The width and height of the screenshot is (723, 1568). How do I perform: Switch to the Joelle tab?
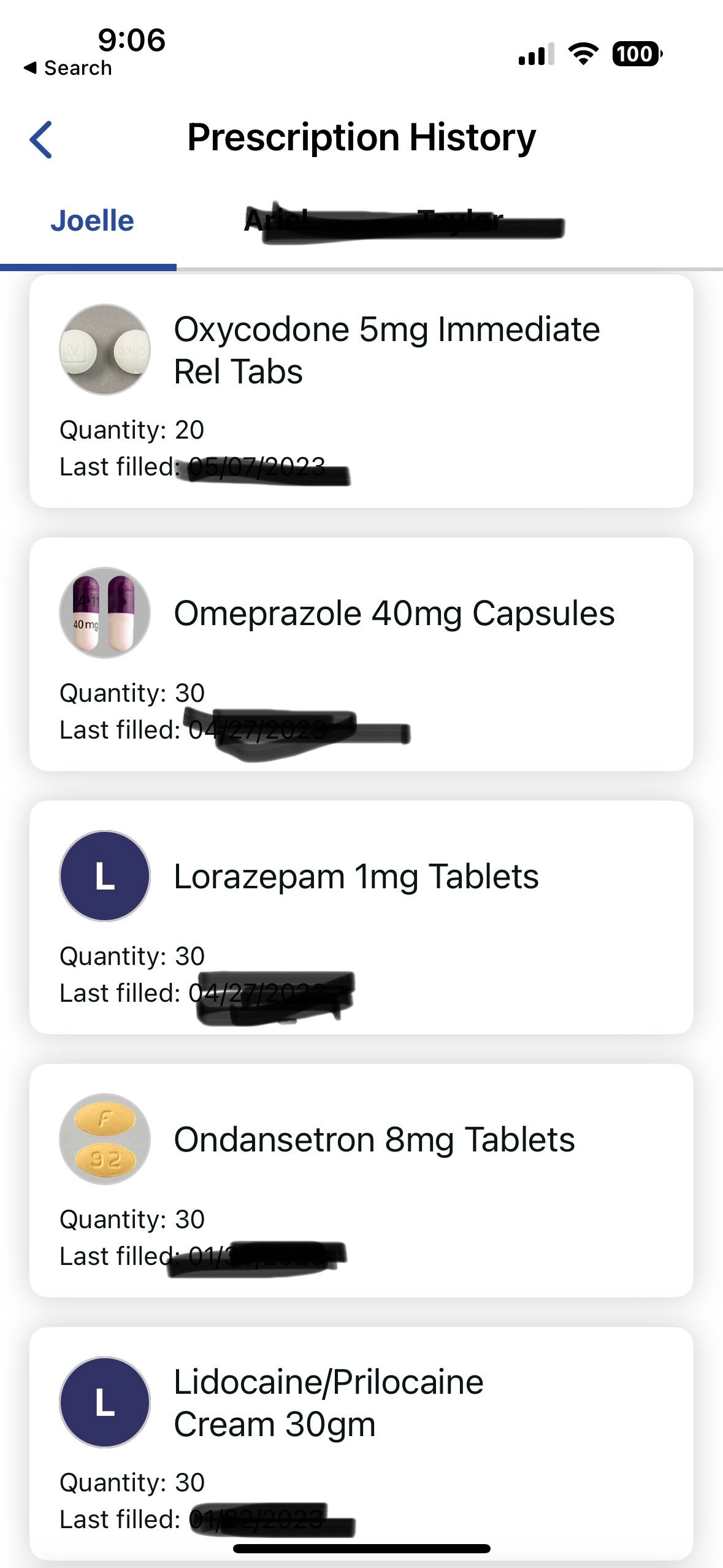click(92, 221)
